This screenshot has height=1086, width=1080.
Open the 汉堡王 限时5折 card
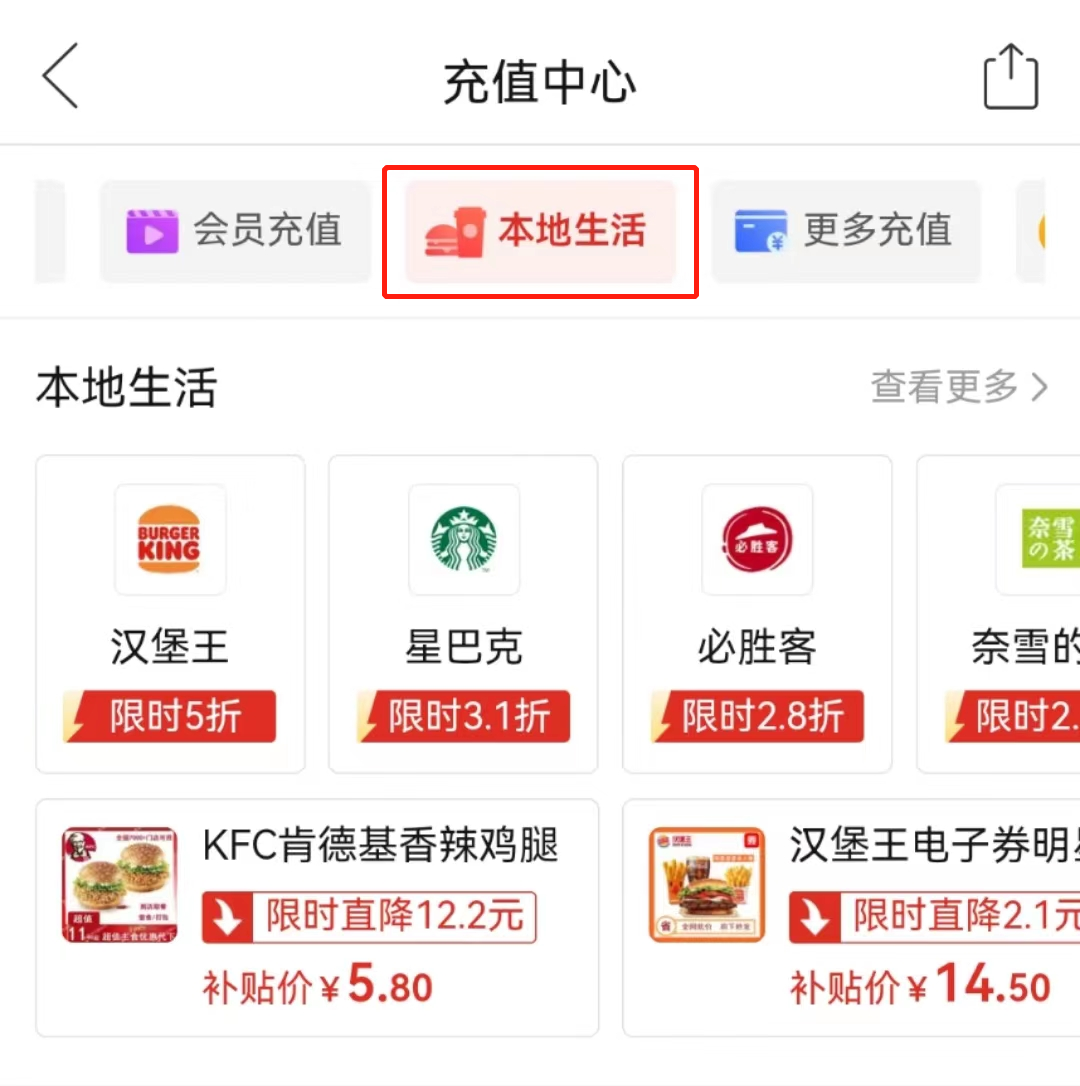170,613
